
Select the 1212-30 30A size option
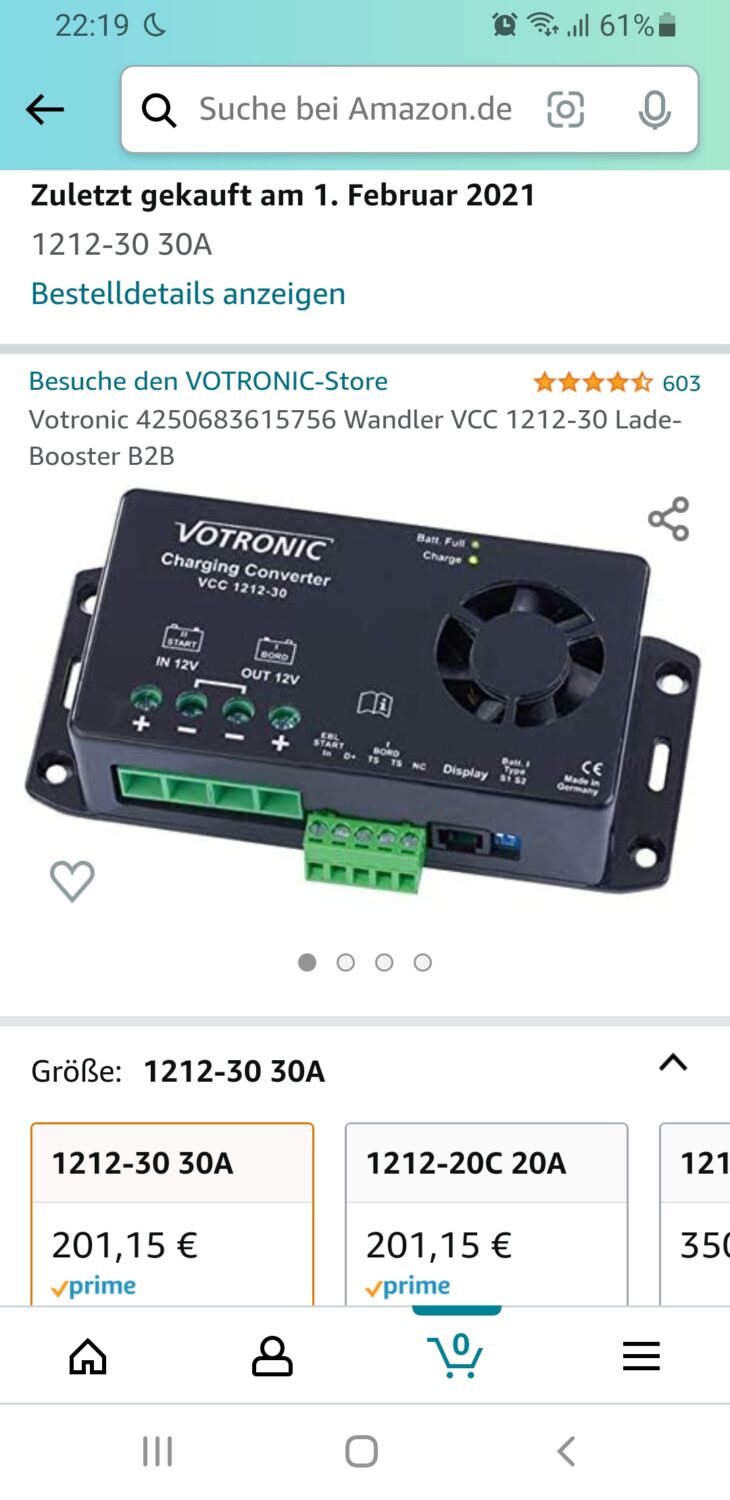click(x=172, y=1213)
